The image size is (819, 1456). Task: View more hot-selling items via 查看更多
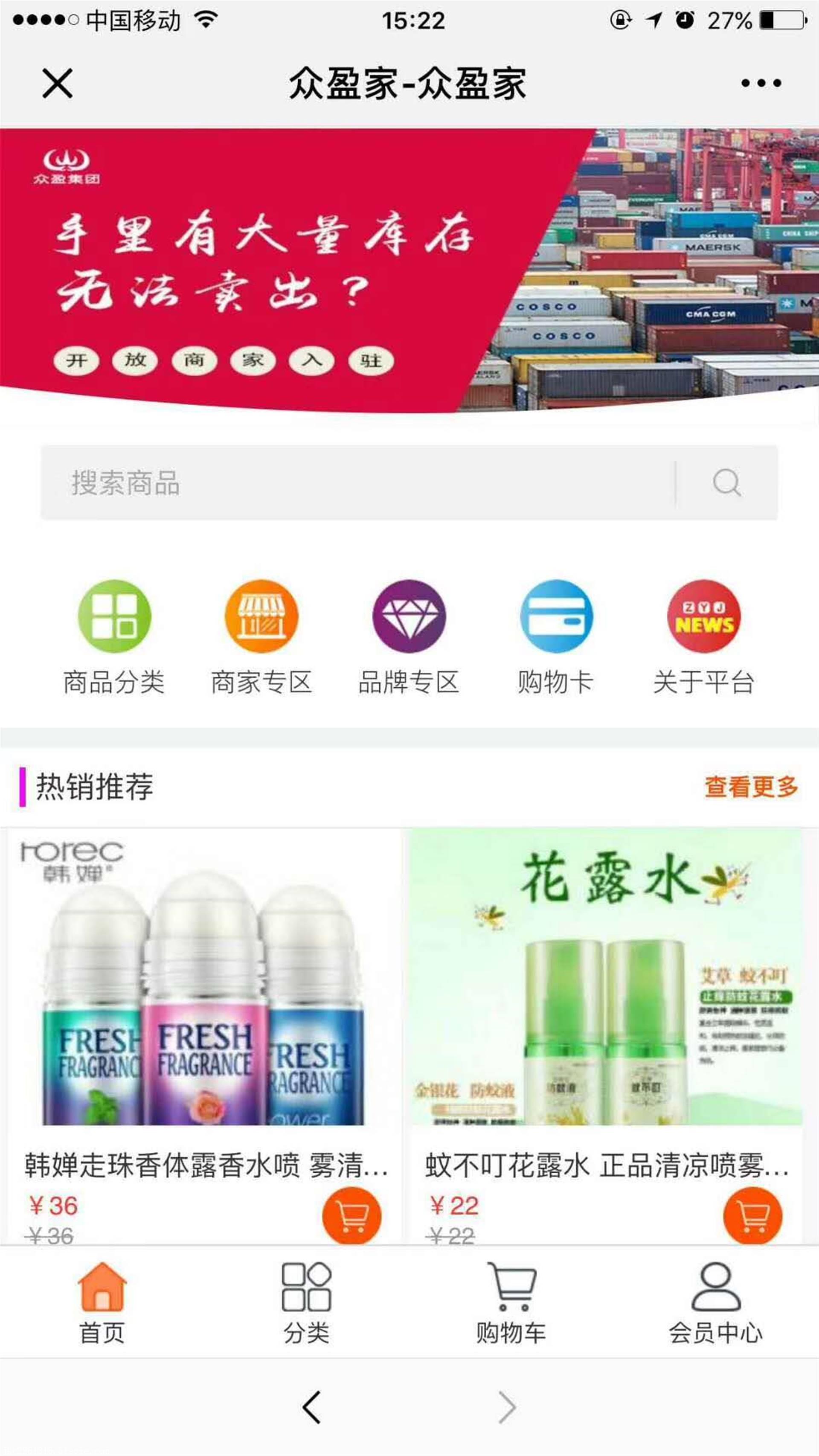point(751,787)
